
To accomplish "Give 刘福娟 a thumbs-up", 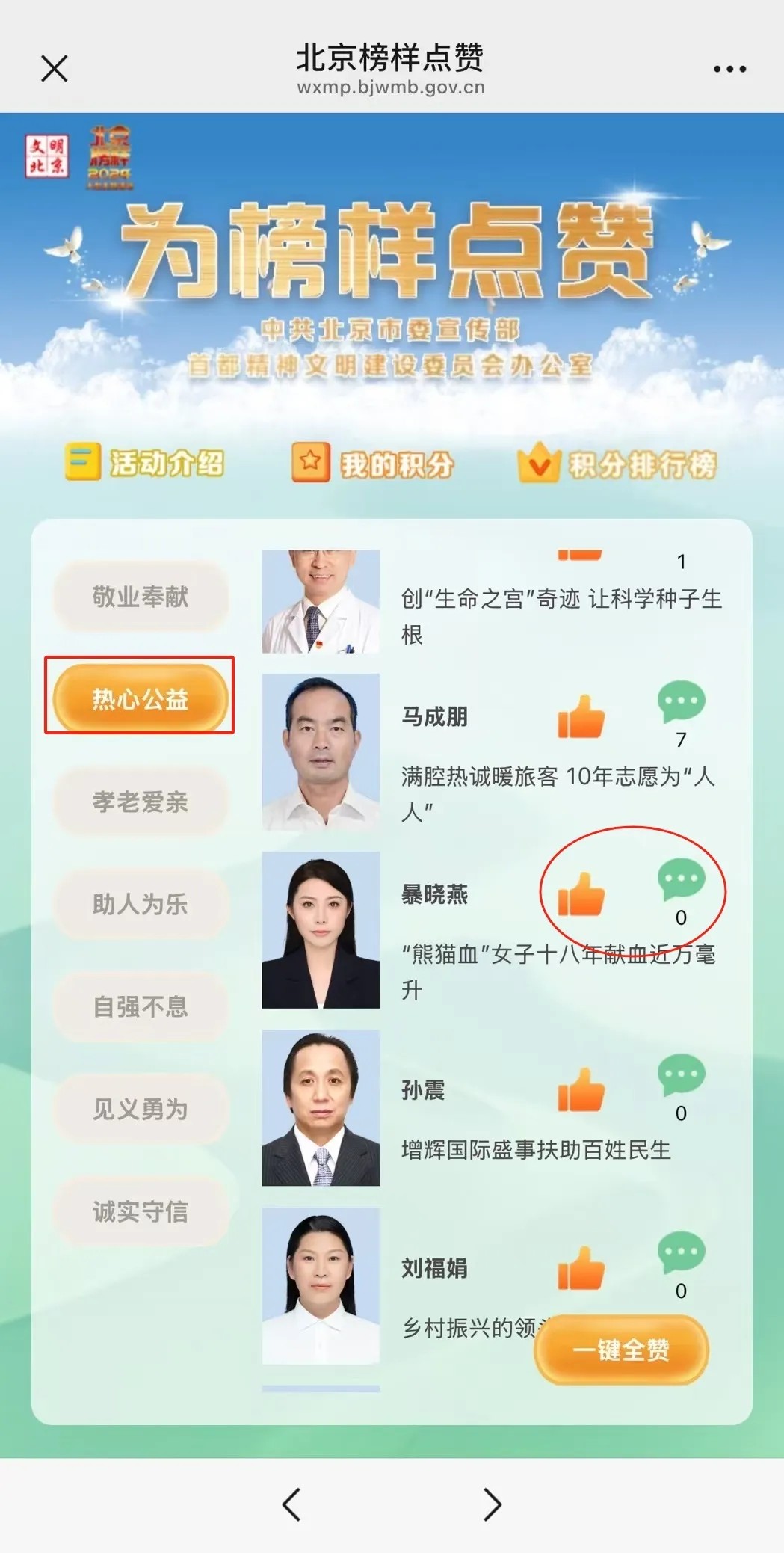I will (581, 1268).
